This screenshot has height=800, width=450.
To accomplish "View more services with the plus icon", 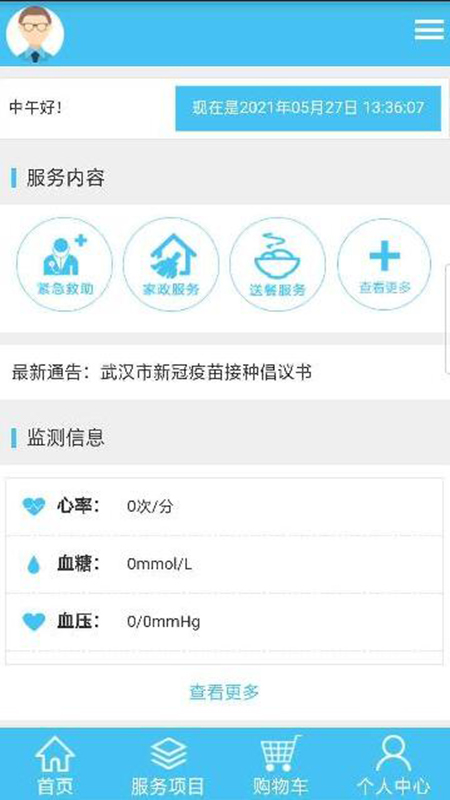I will 384,264.
